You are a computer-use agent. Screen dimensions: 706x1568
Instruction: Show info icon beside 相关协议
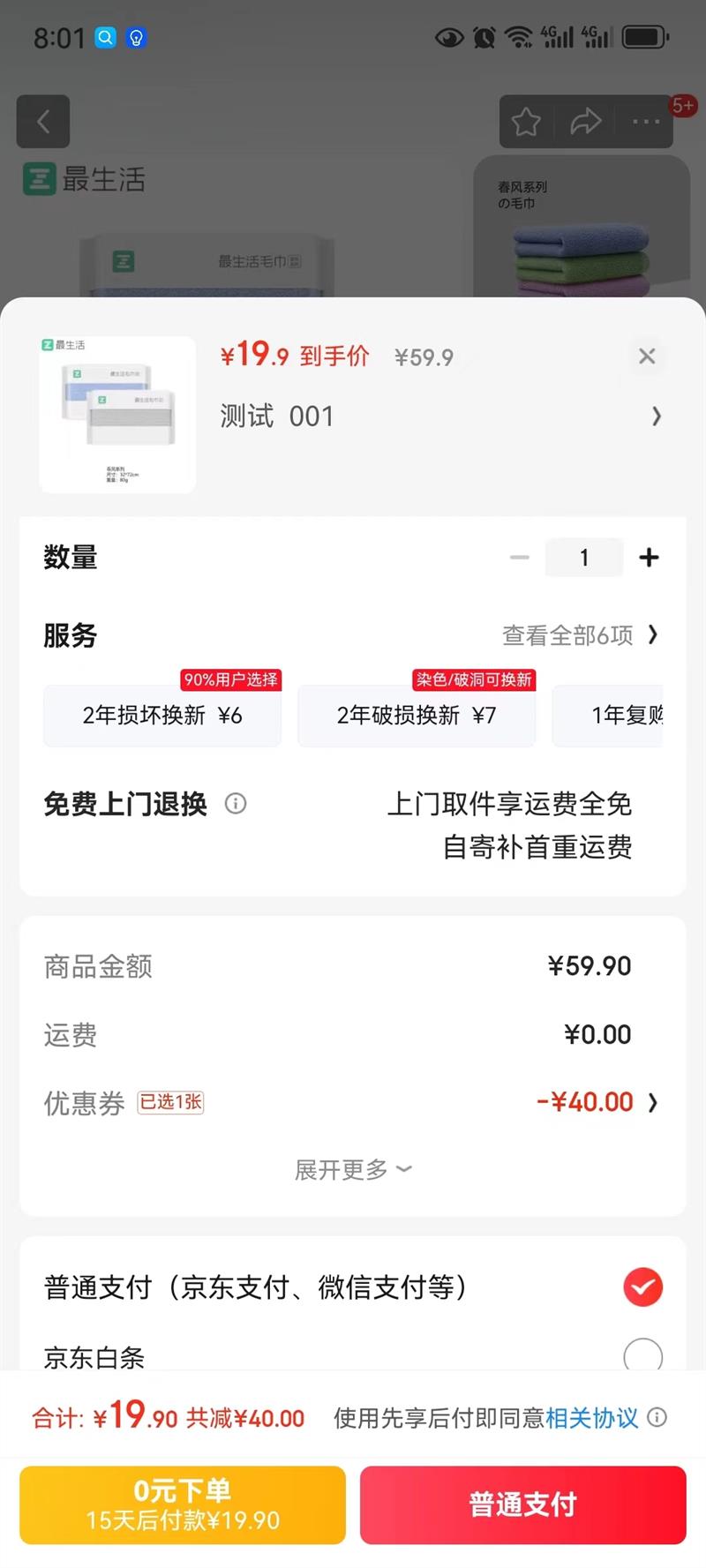click(657, 1418)
